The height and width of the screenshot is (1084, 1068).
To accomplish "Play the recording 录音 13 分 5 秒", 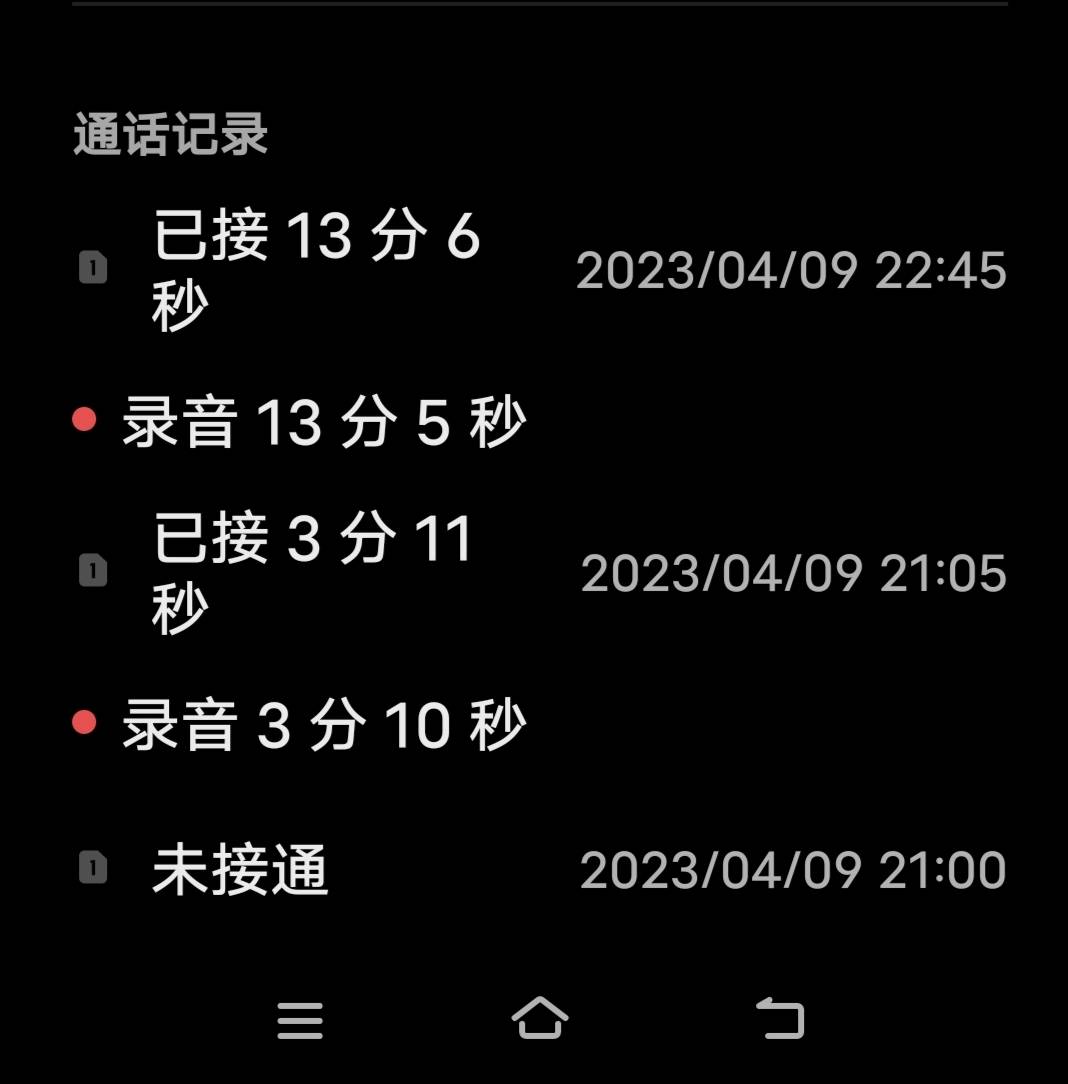I will [322, 421].
